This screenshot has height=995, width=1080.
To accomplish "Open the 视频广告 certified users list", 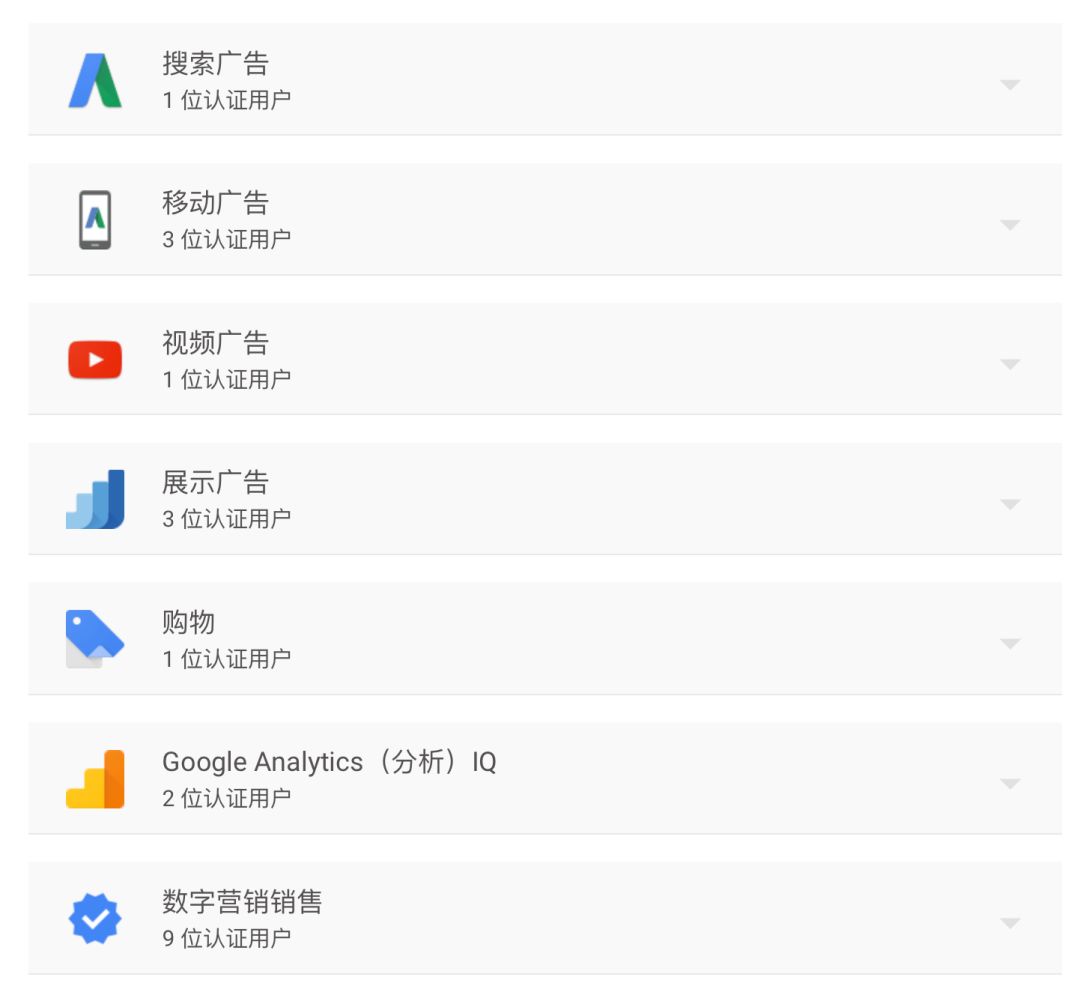I will (1009, 364).
